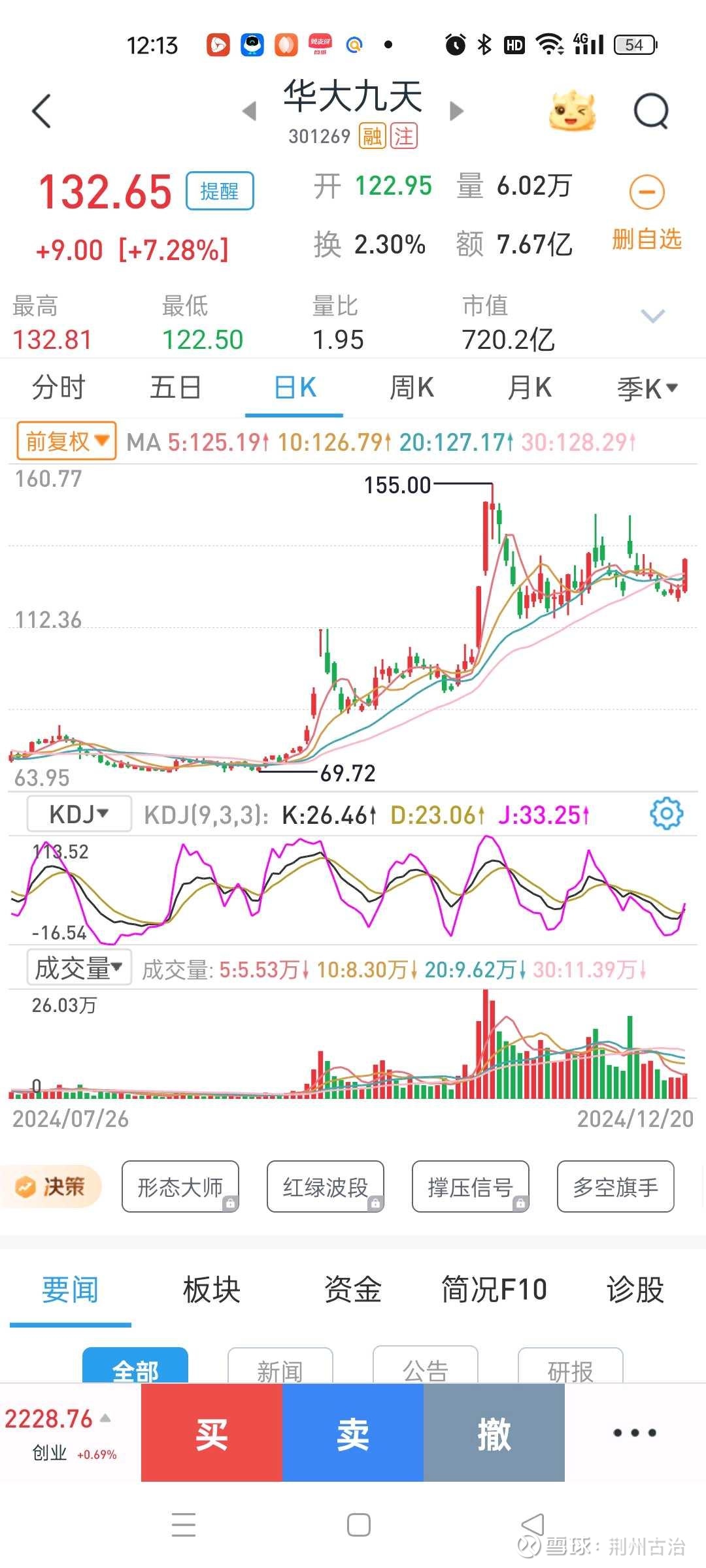
Task: Expand extra quote details with down chevron
Action: click(652, 316)
